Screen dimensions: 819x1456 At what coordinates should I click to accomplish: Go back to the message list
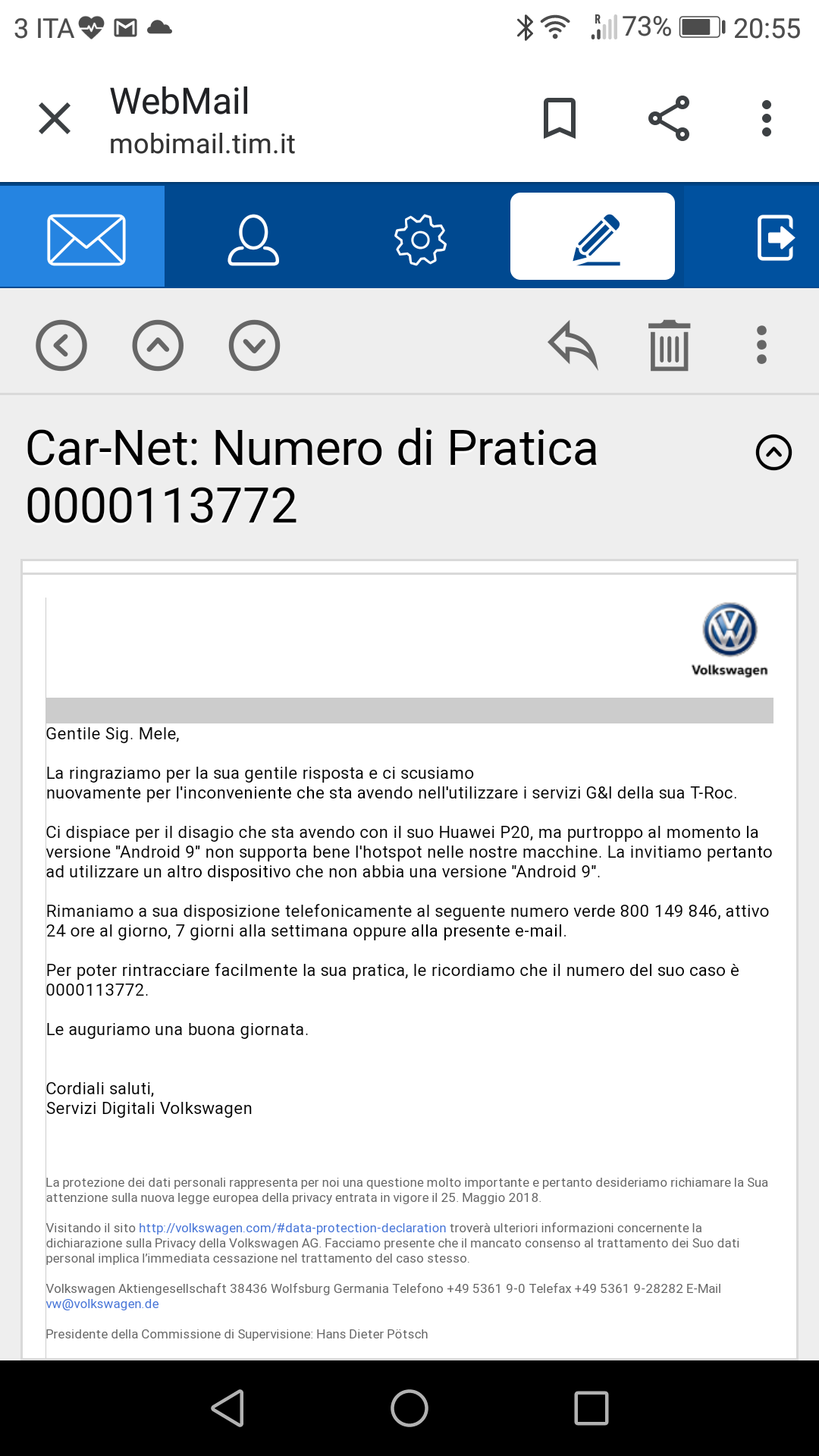click(61, 346)
